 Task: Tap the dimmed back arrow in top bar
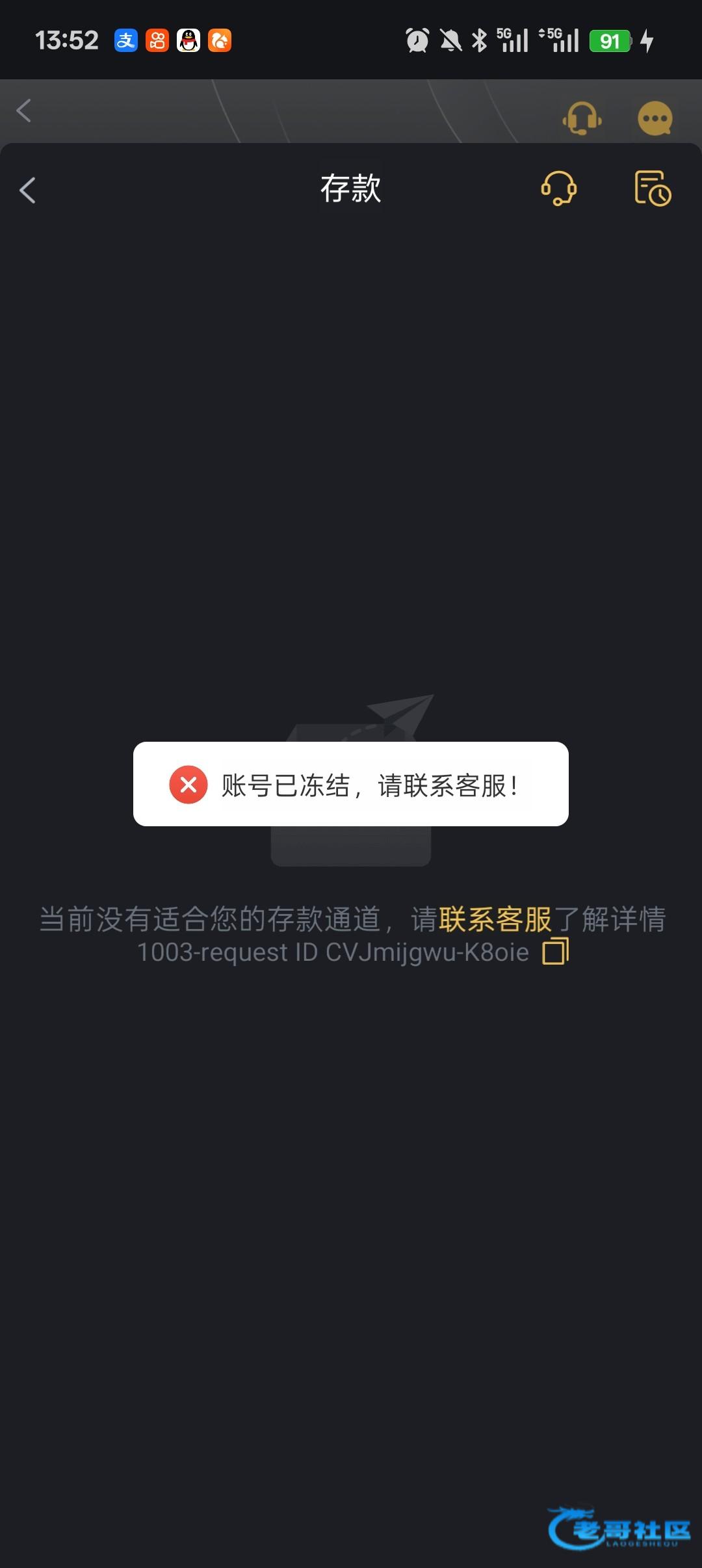24,111
